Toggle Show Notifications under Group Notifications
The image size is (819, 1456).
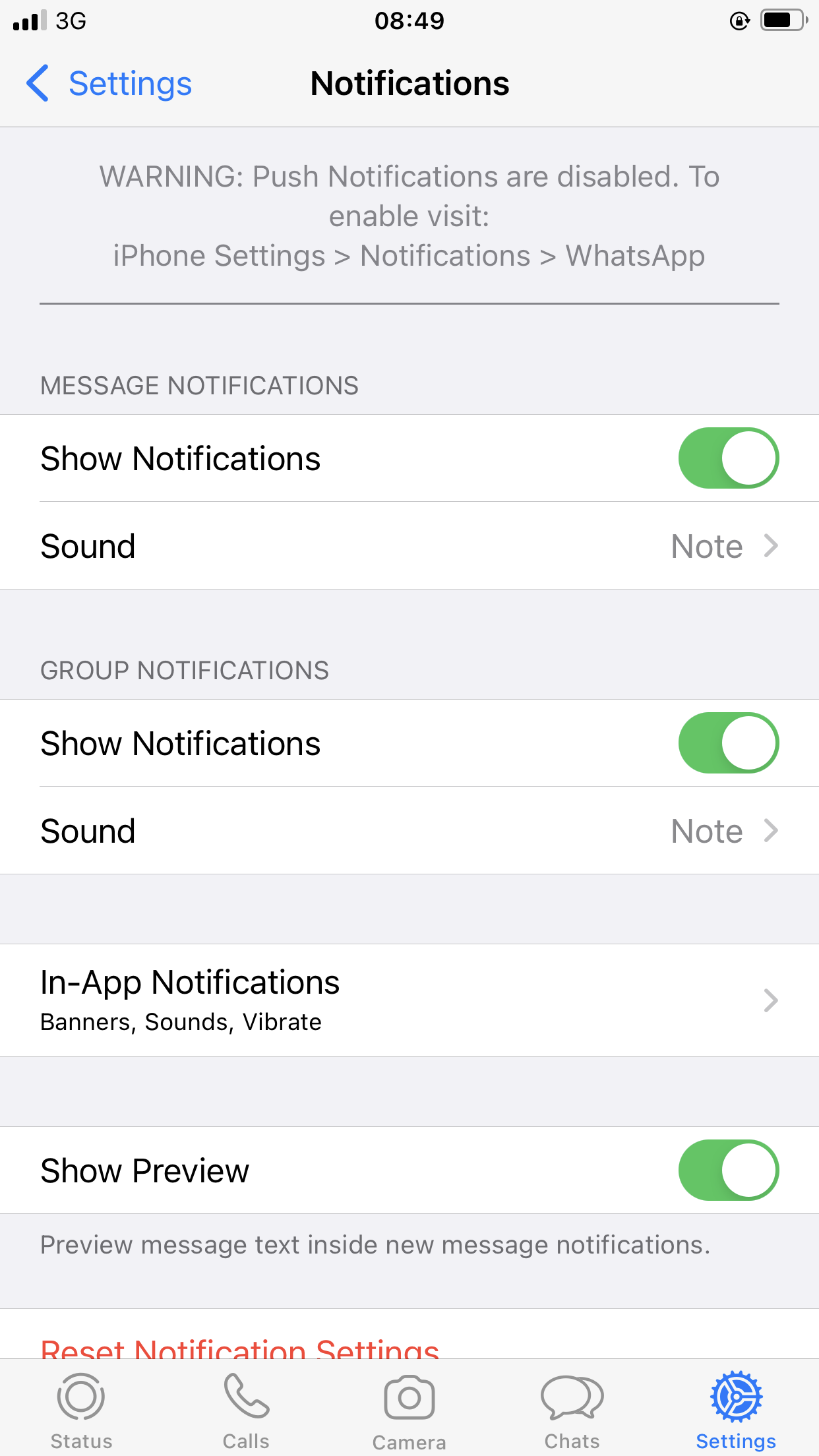tap(728, 743)
